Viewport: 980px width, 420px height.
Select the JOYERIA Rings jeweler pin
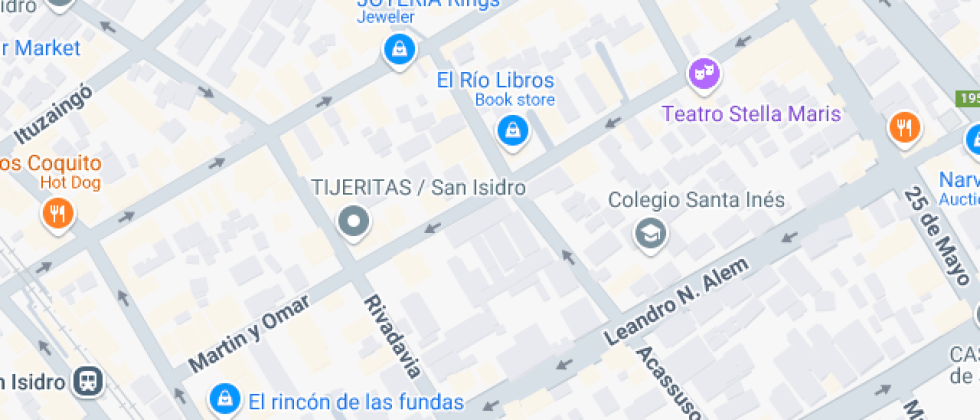[399, 51]
